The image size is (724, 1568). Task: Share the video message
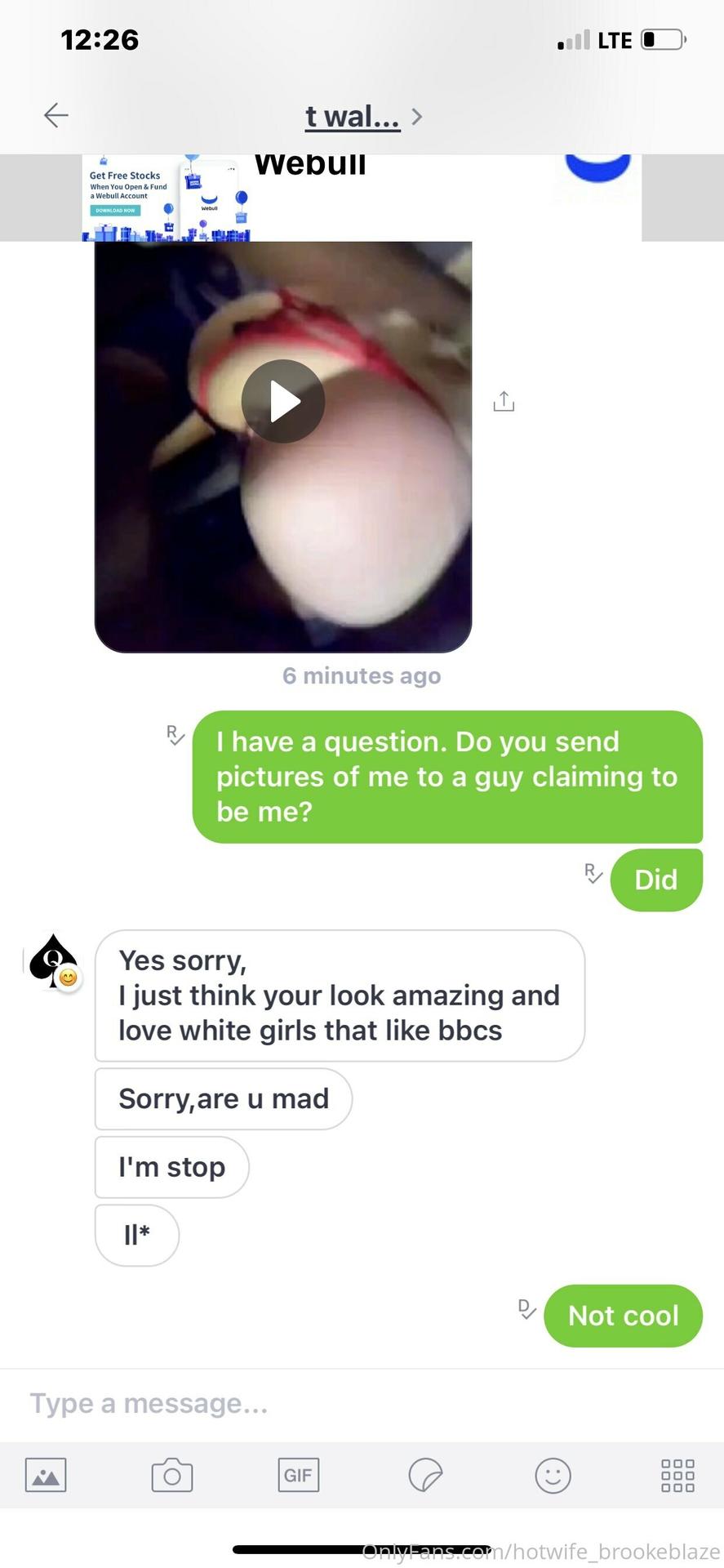(504, 401)
